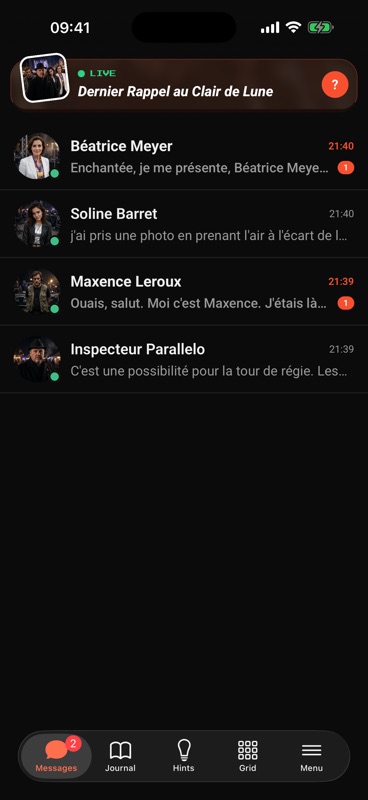This screenshot has width=368, height=800.
Task: Switch to the Grid tab
Action: point(248,756)
